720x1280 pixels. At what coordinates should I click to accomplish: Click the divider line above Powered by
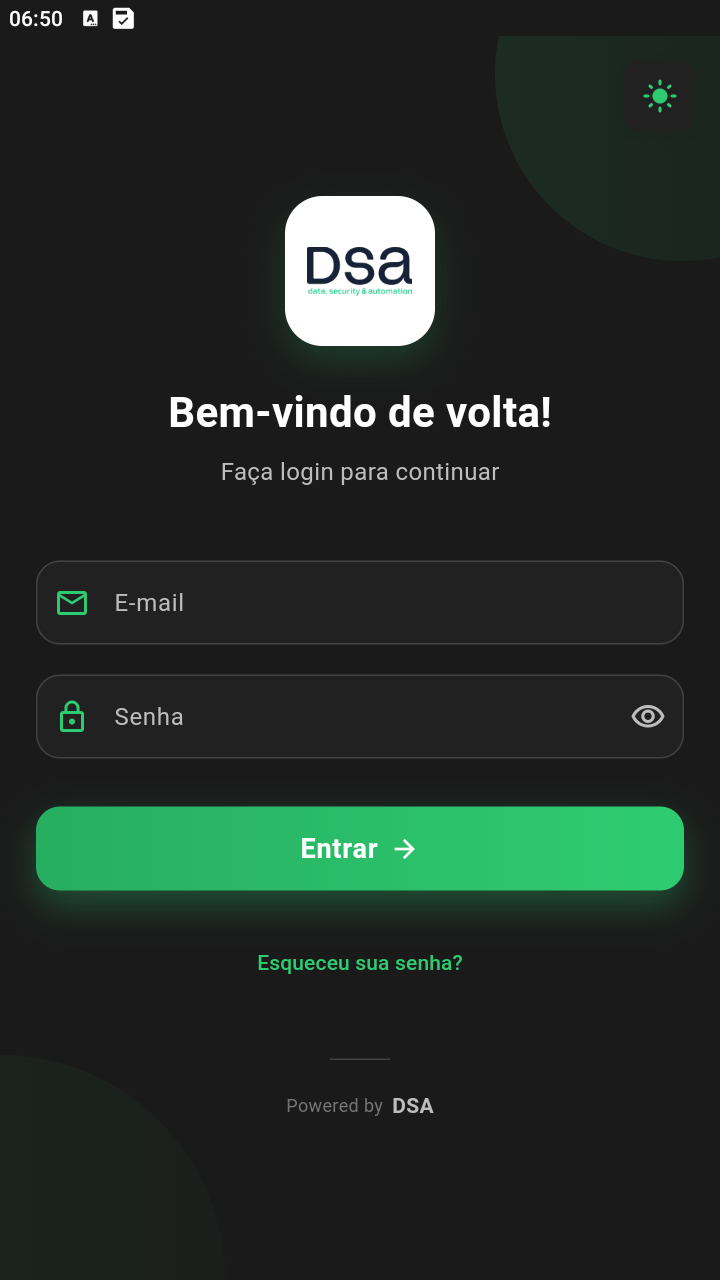[360, 1058]
